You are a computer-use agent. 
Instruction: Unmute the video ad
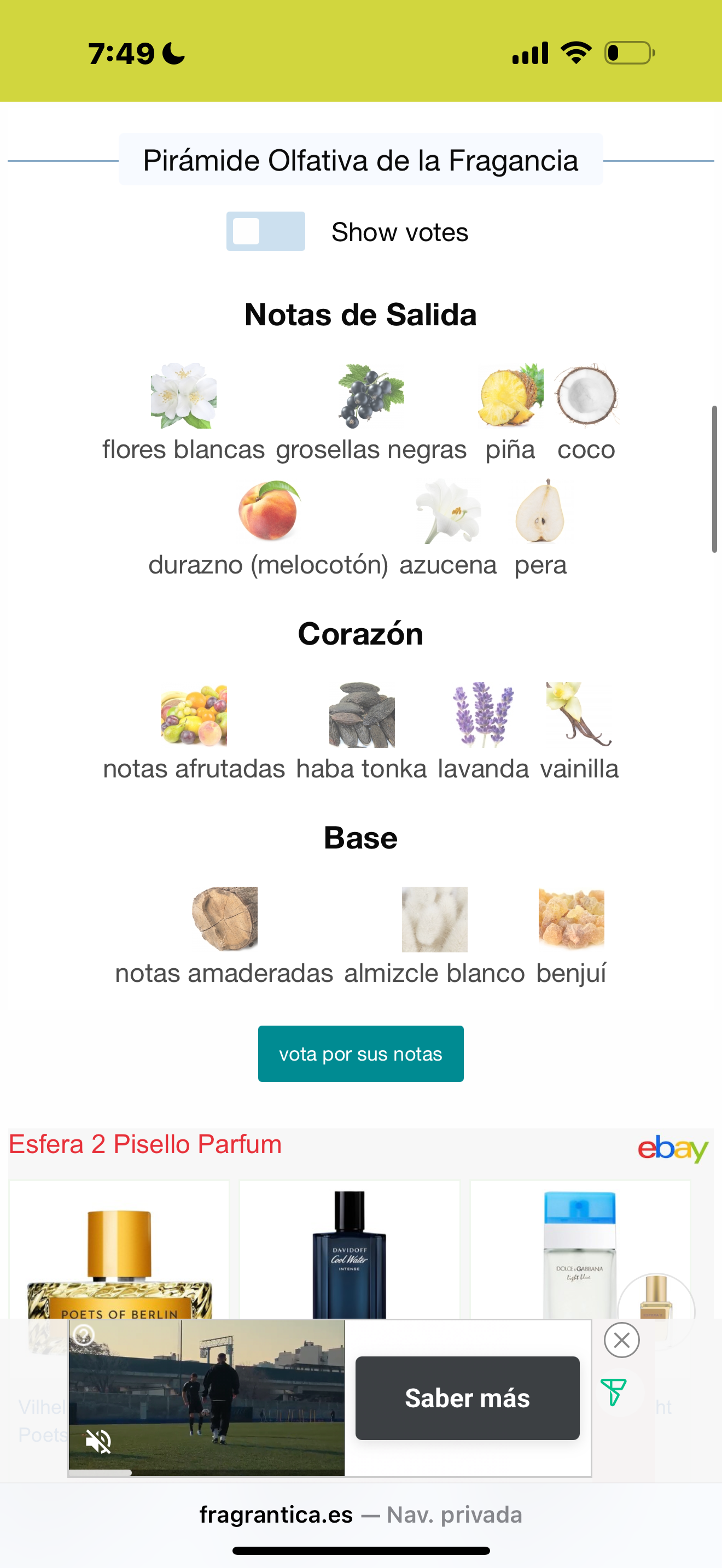tap(98, 1441)
